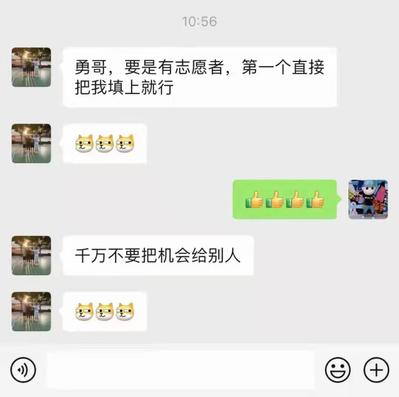Open the sender's avatar beside thumbs-up message

pyautogui.click(x=368, y=199)
